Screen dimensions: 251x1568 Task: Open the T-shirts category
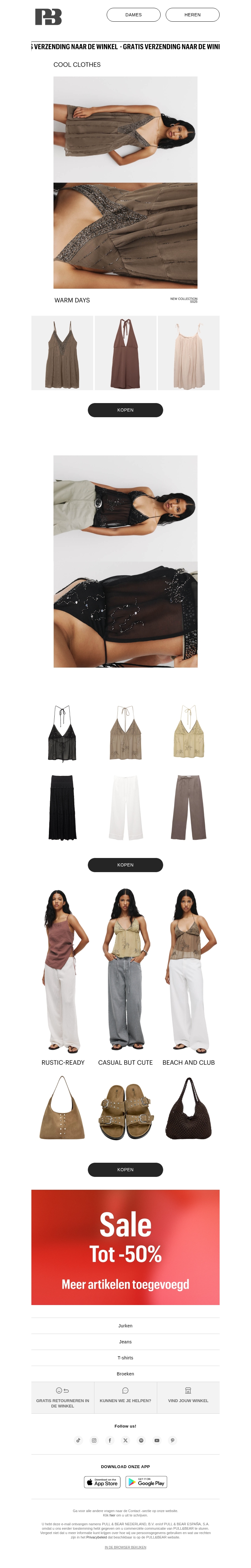coord(125,1358)
